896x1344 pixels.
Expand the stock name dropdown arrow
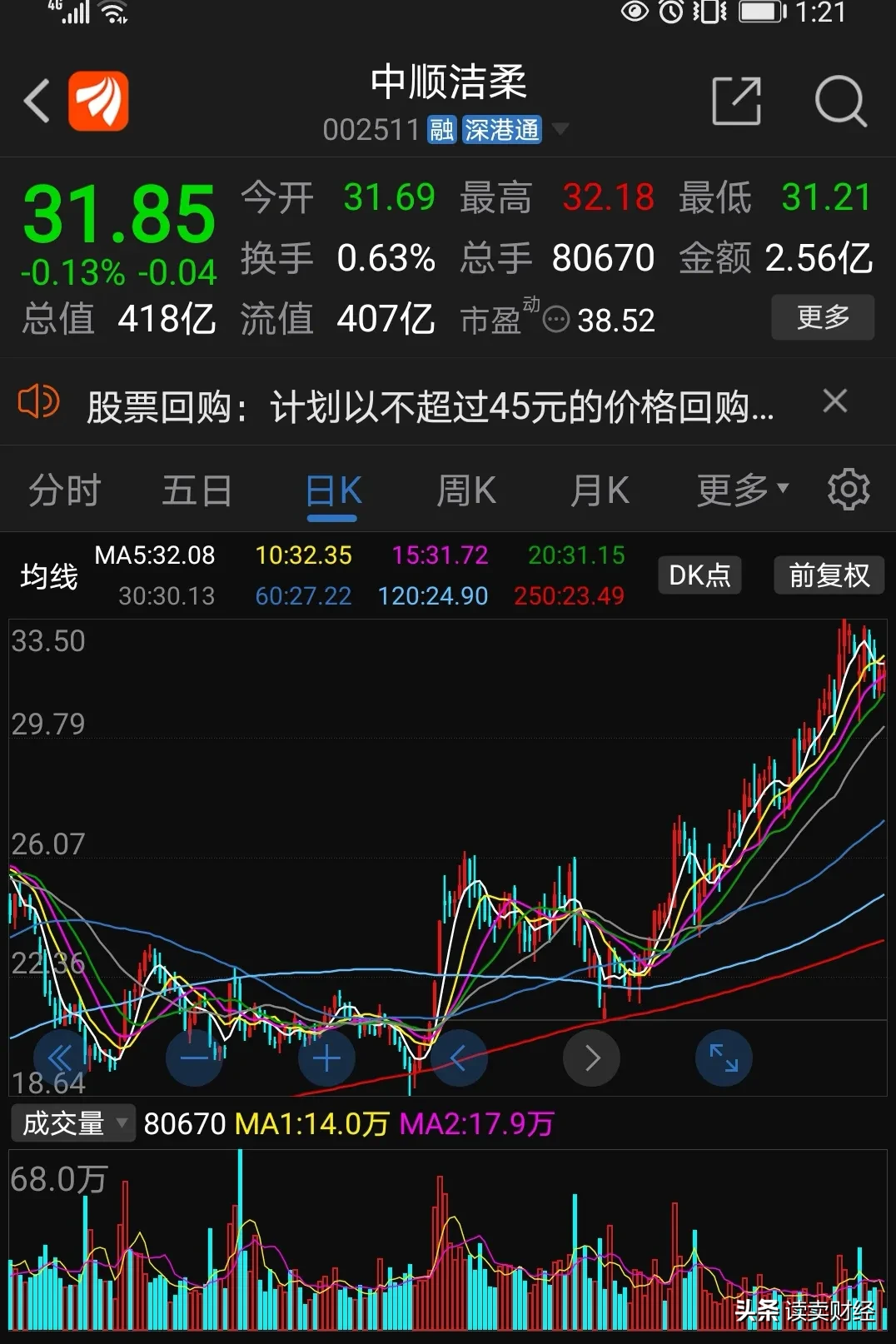560,129
